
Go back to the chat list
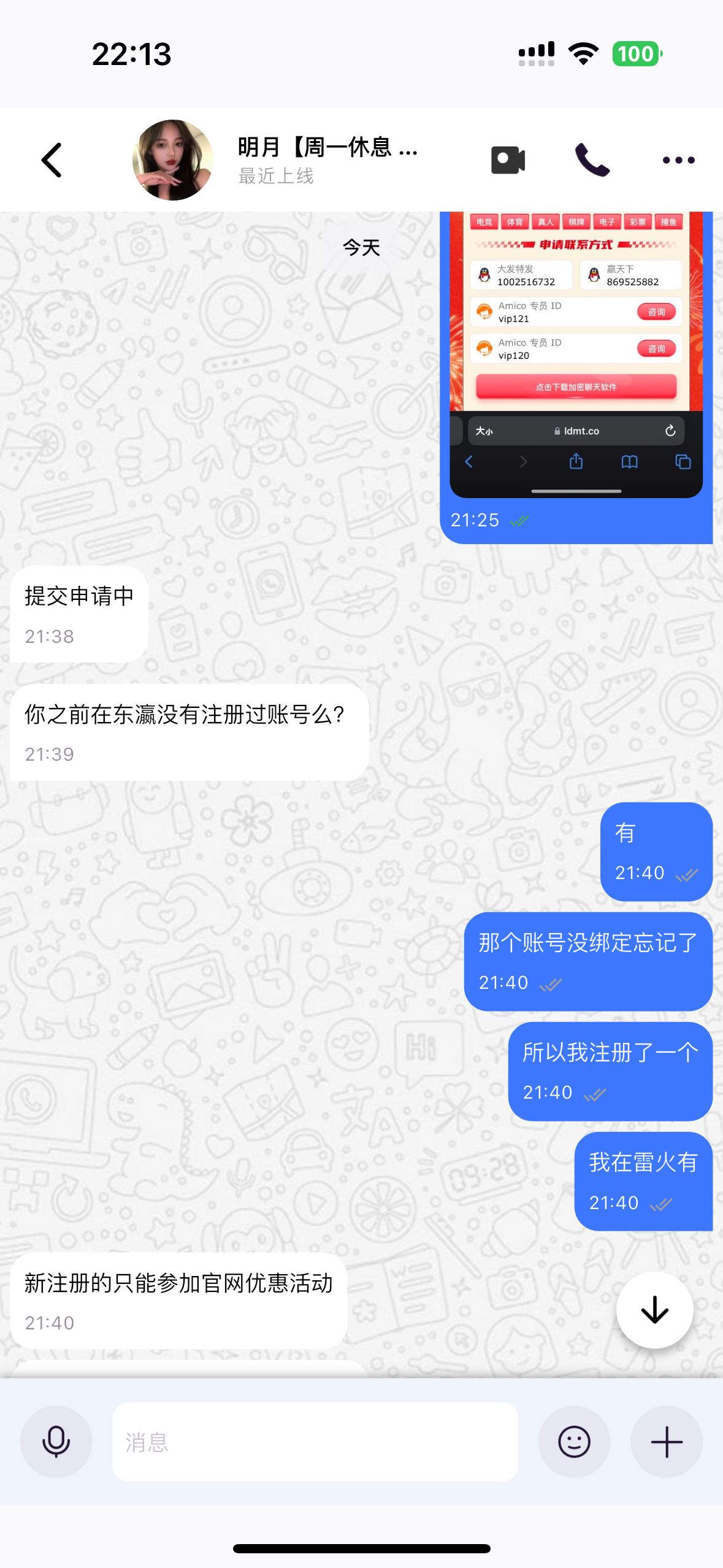click(52, 160)
